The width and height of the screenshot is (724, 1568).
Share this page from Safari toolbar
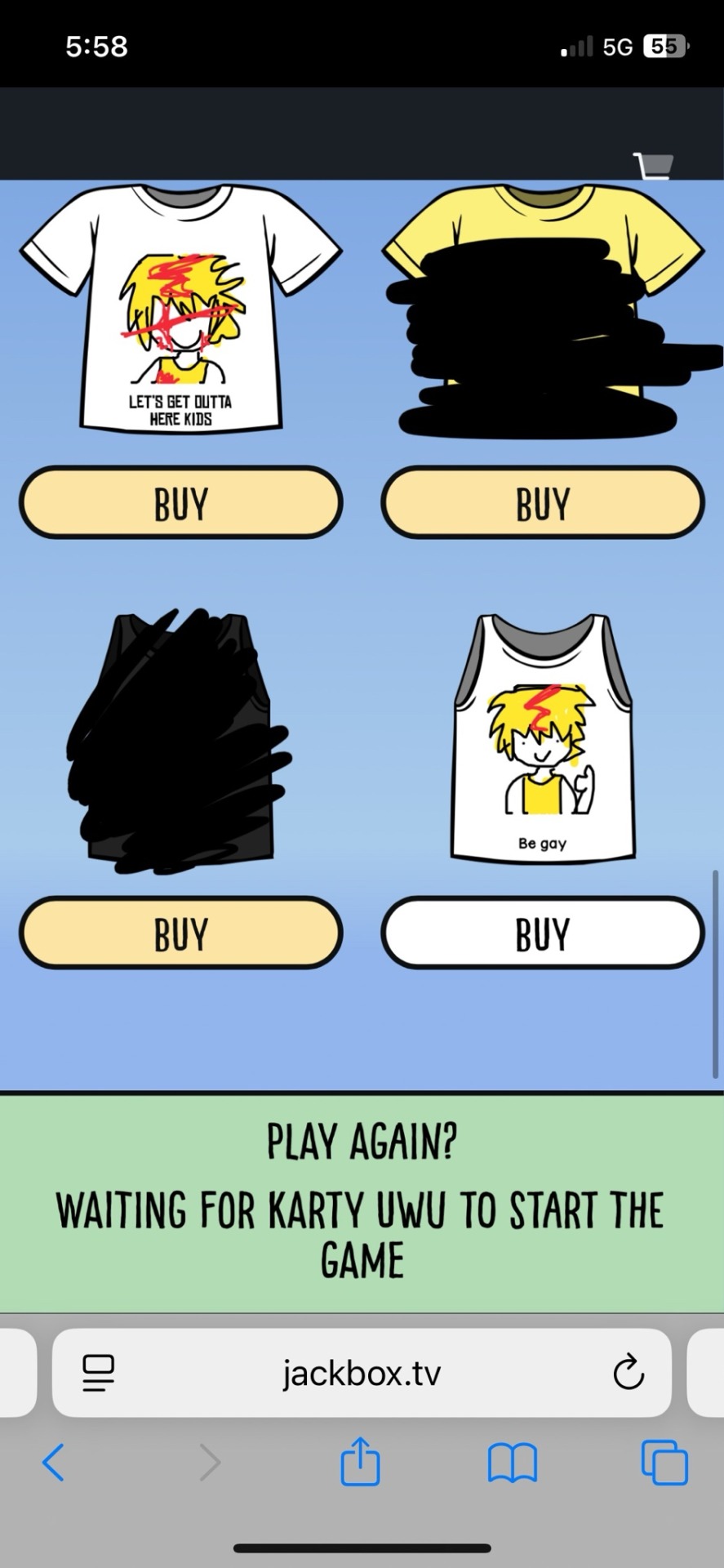(x=360, y=1461)
